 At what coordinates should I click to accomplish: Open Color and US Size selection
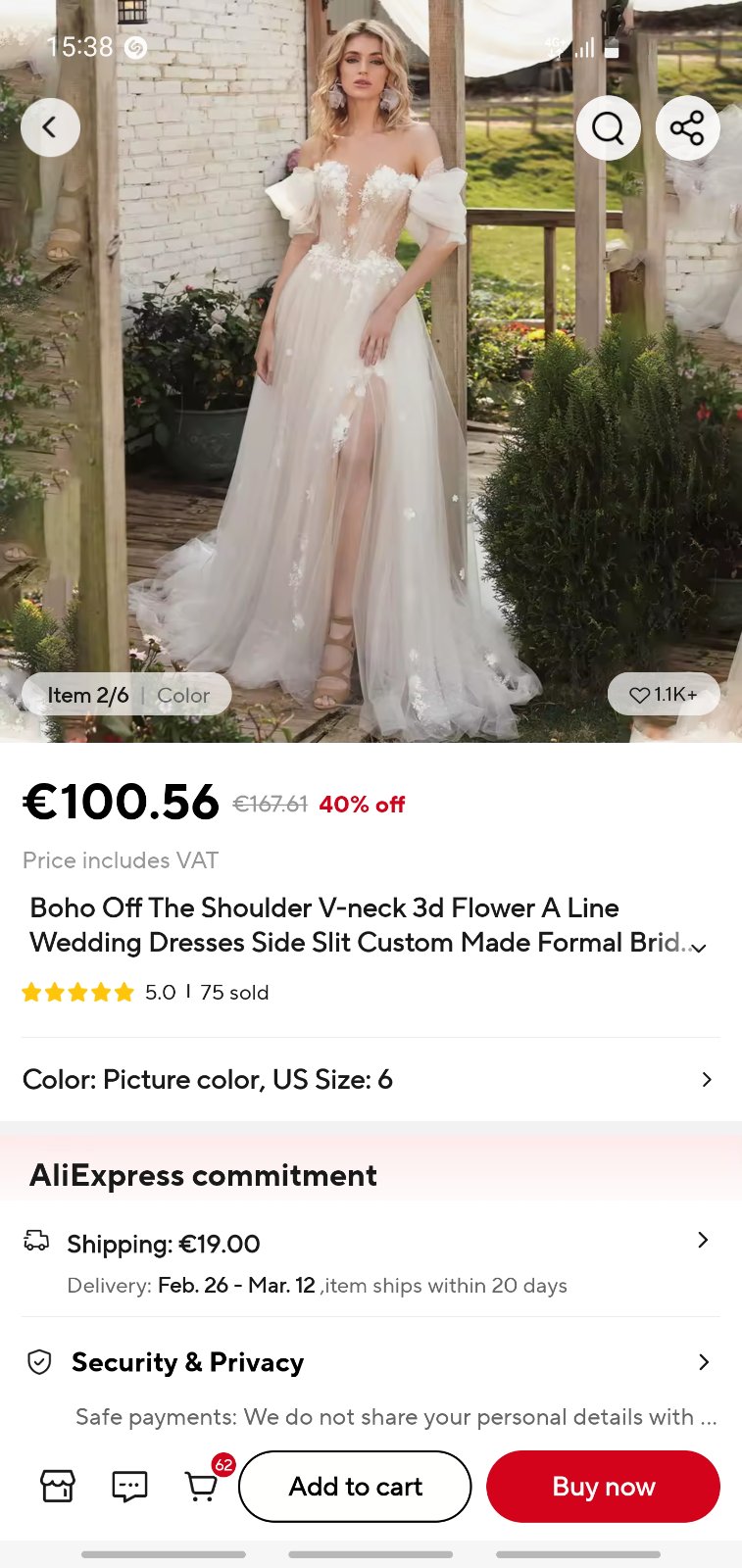point(371,1080)
